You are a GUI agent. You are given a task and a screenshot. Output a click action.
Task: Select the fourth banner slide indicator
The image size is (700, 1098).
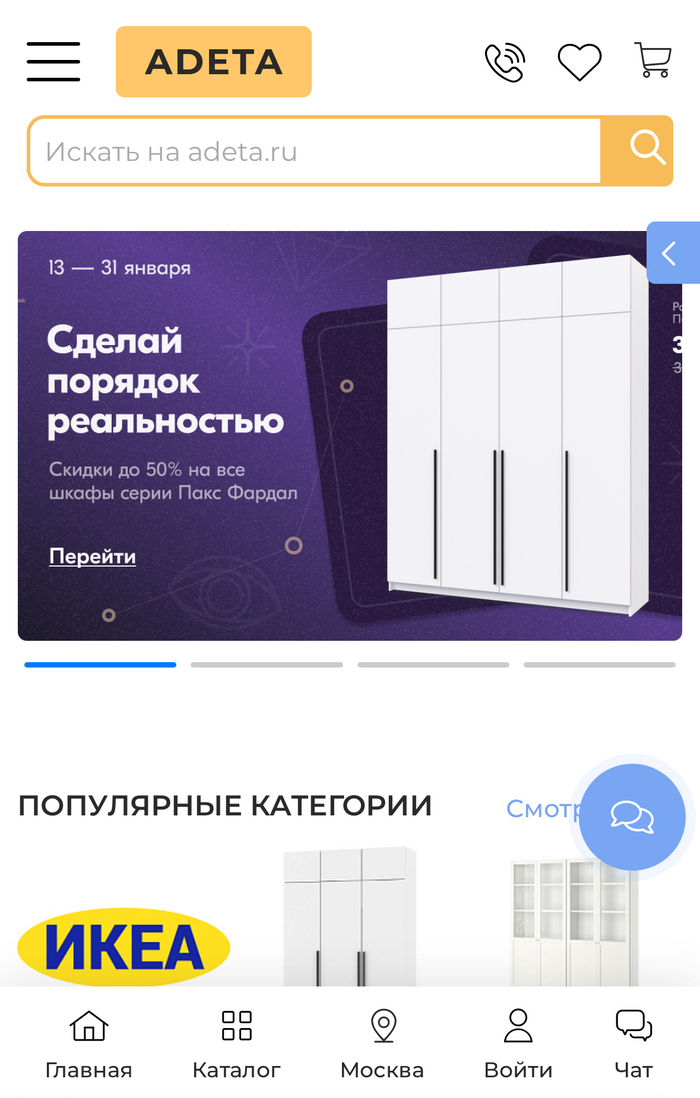599,664
